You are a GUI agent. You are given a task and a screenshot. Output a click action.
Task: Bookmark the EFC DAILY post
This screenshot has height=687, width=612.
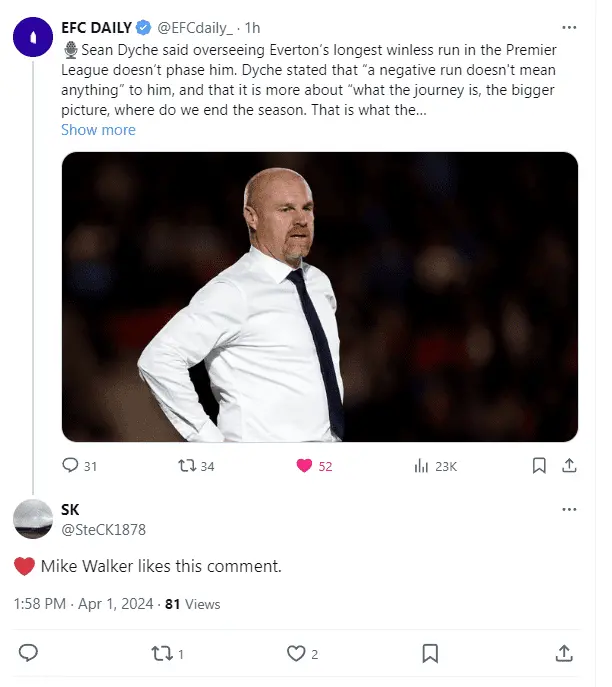point(539,466)
